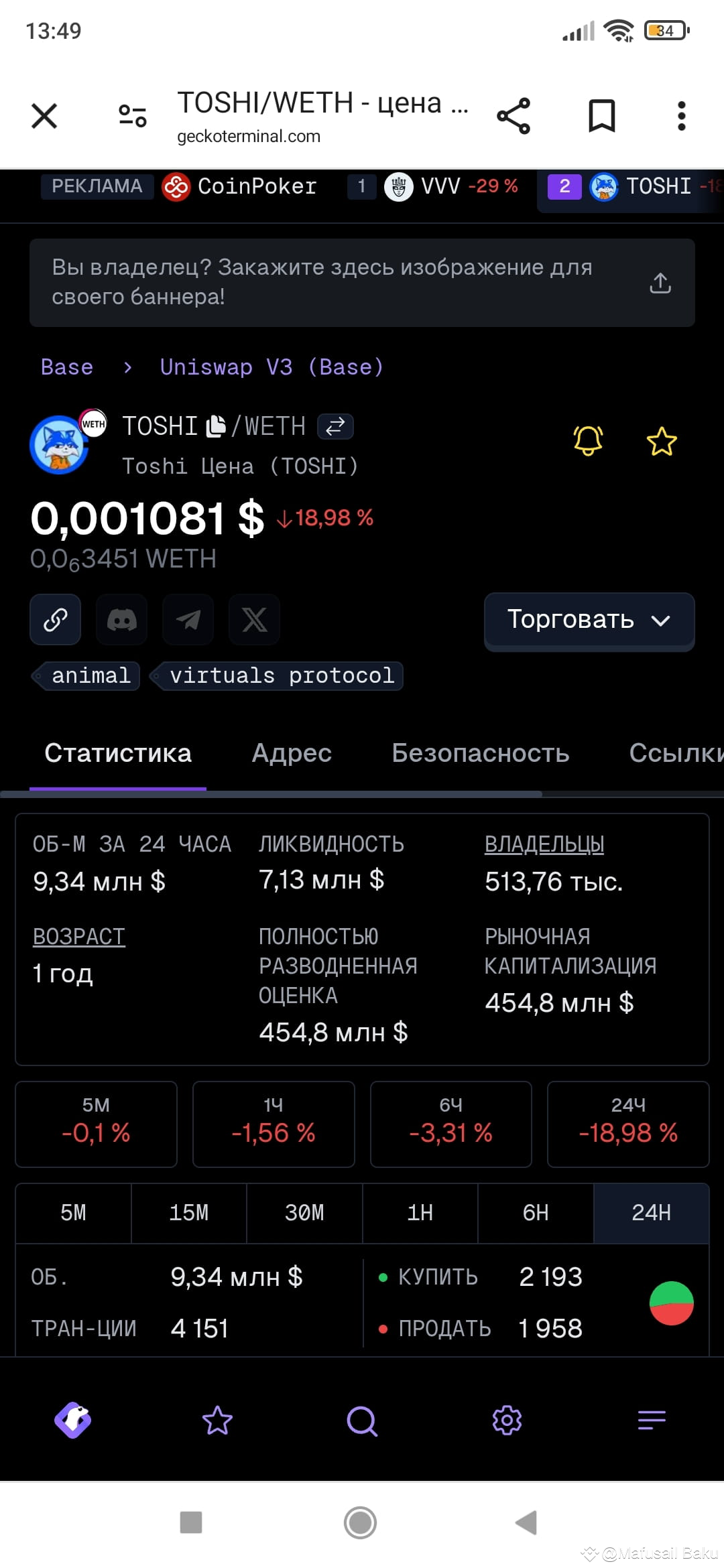Bookmark the page in the browser

tap(601, 115)
